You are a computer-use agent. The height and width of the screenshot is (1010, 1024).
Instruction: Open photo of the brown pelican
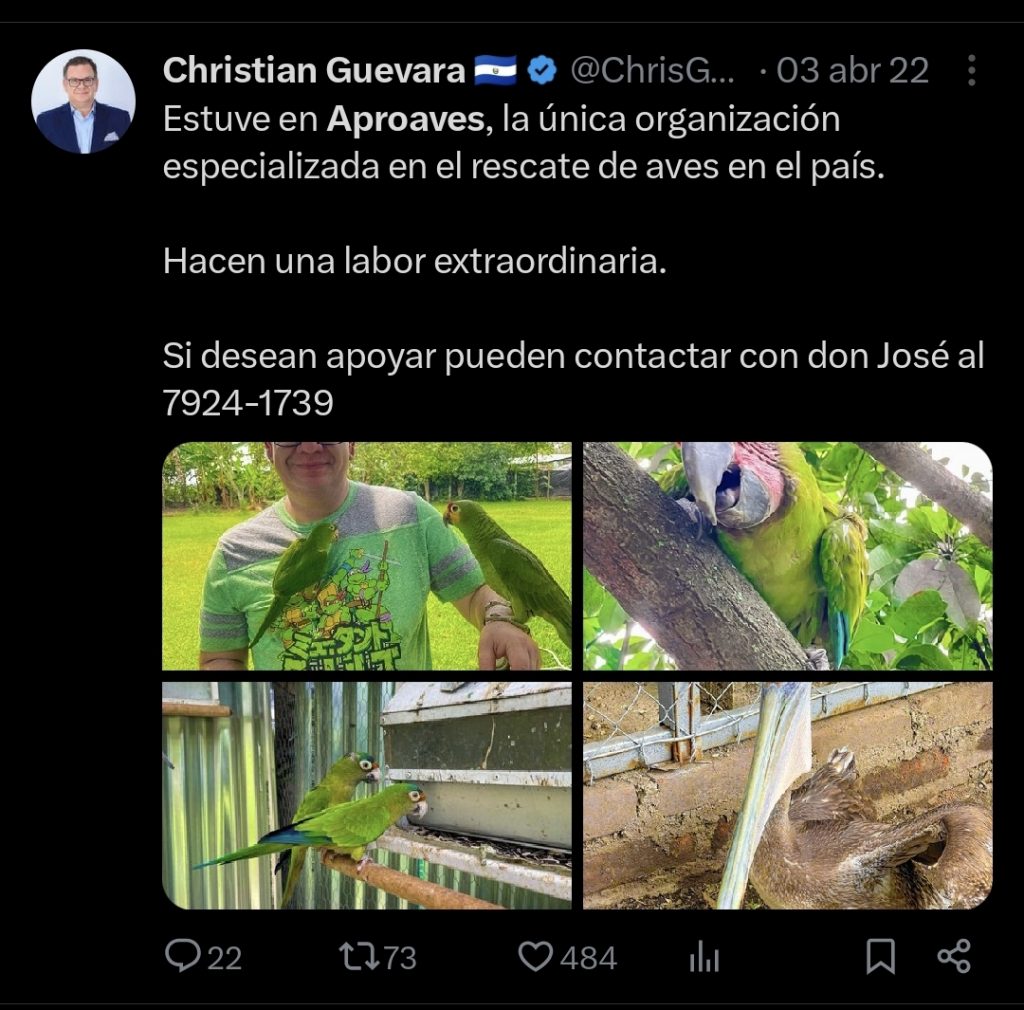pyautogui.click(x=788, y=795)
